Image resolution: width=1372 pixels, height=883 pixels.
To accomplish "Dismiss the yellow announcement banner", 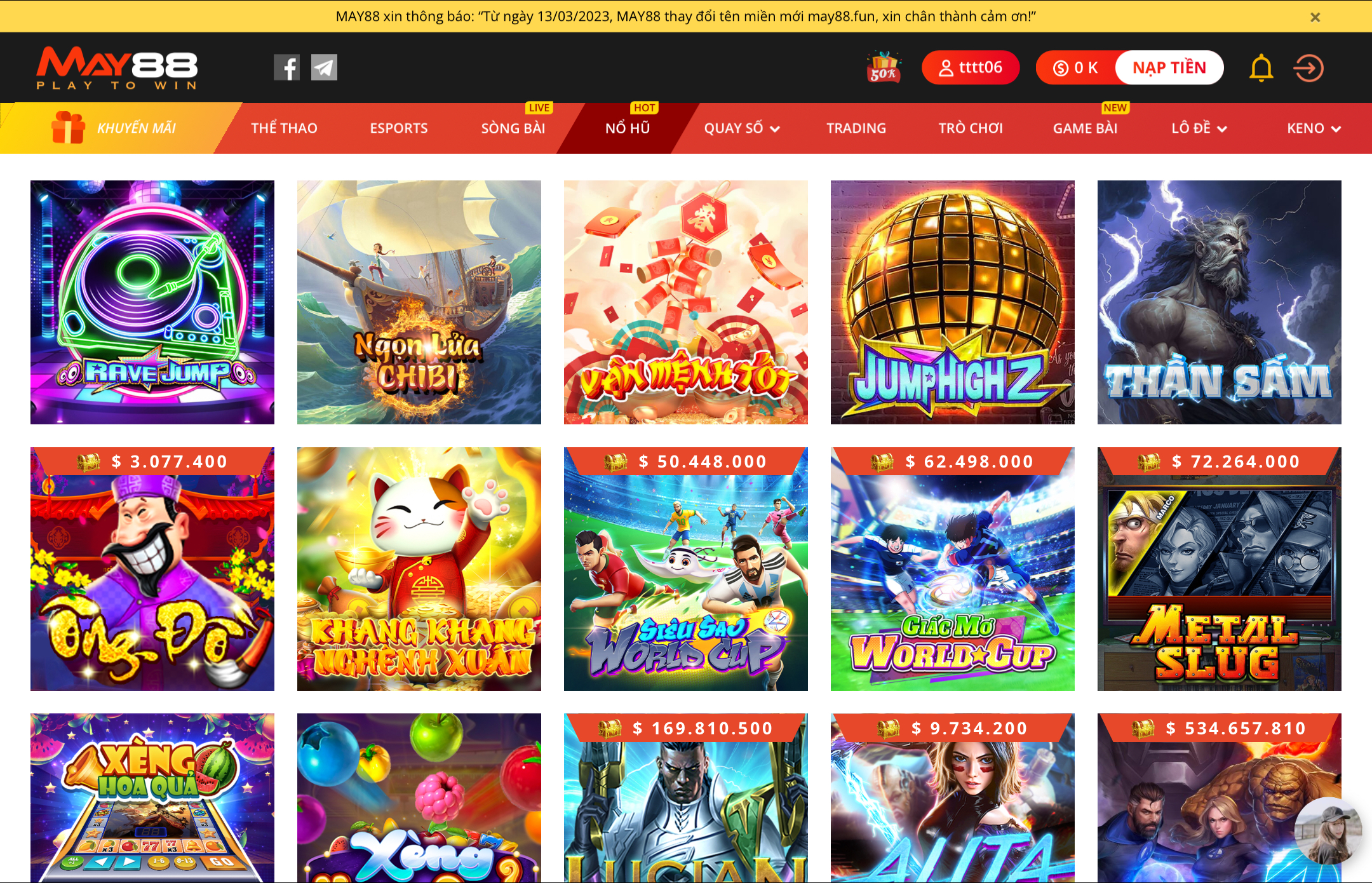I will click(x=1315, y=17).
